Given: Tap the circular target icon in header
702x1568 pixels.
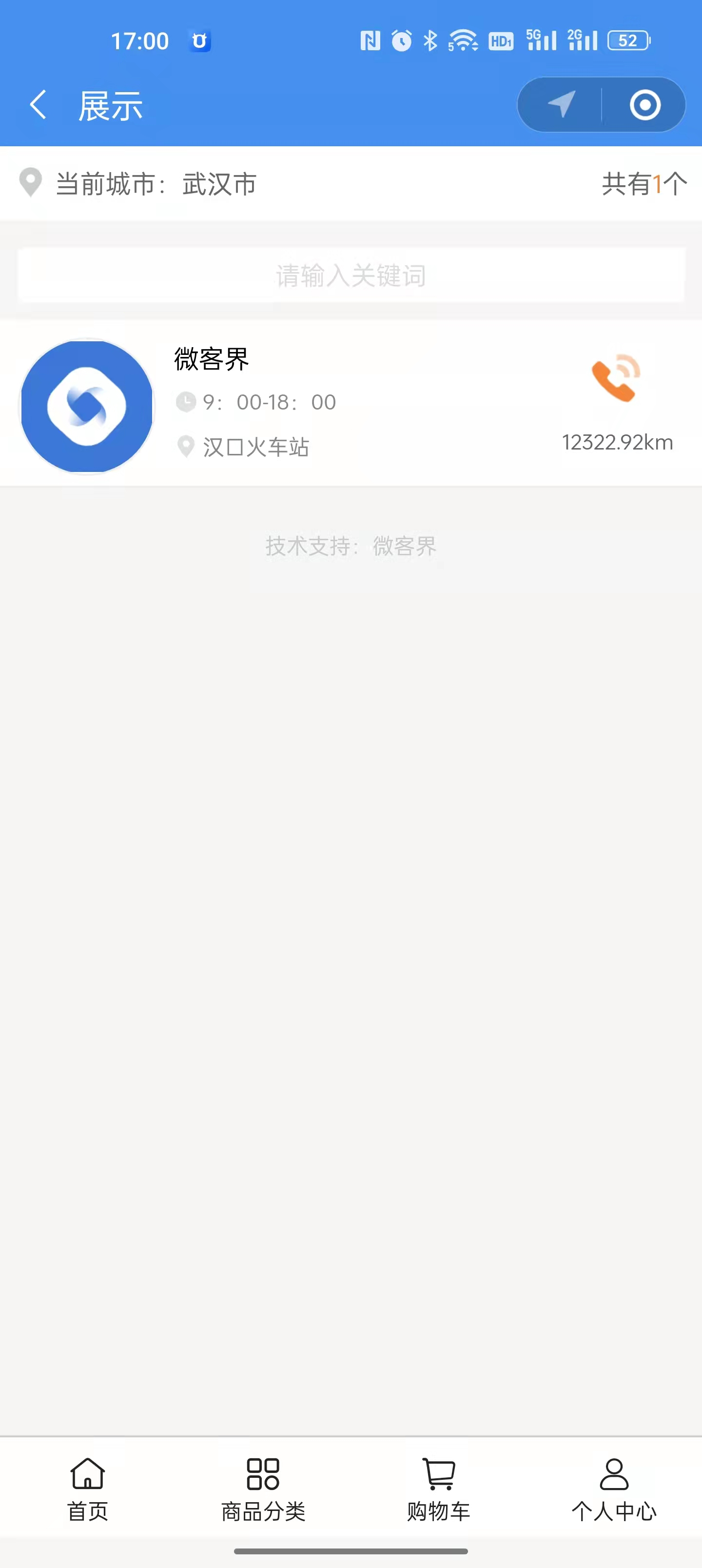Looking at the screenshot, I should pos(645,105).
